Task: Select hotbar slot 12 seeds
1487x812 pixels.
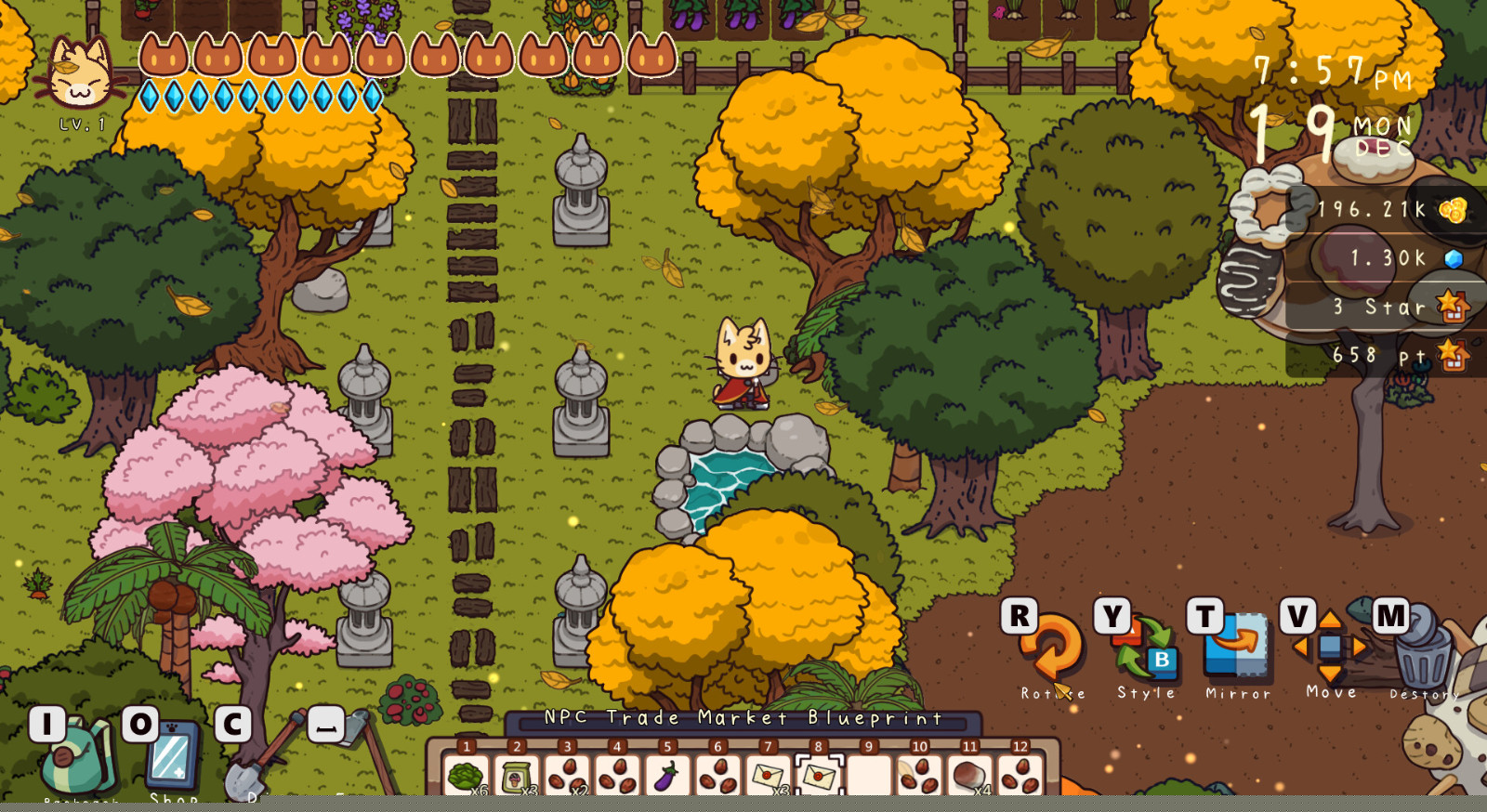Action: click(1020, 775)
